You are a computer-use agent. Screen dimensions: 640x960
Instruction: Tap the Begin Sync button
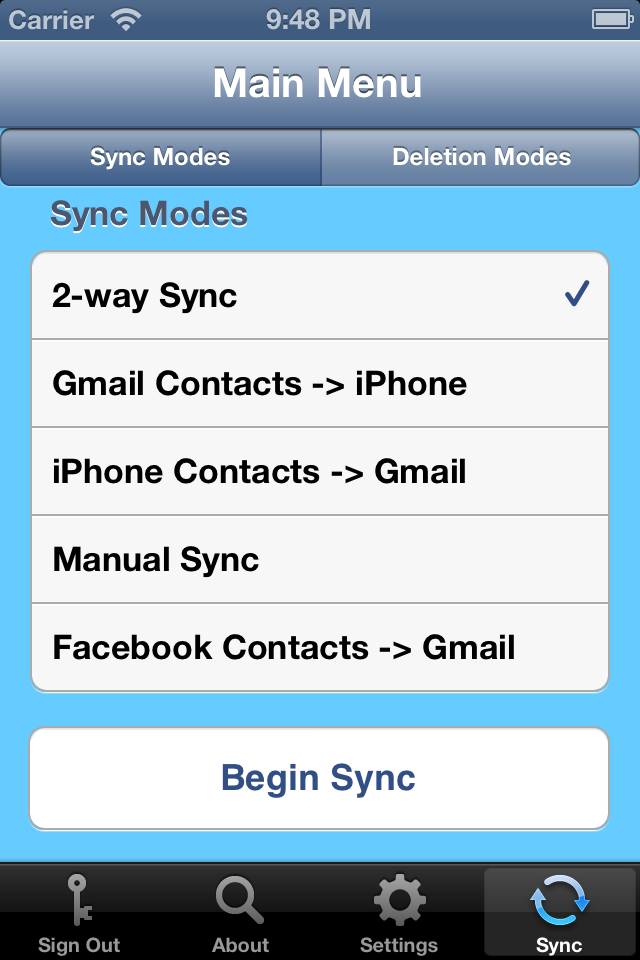[x=319, y=779]
